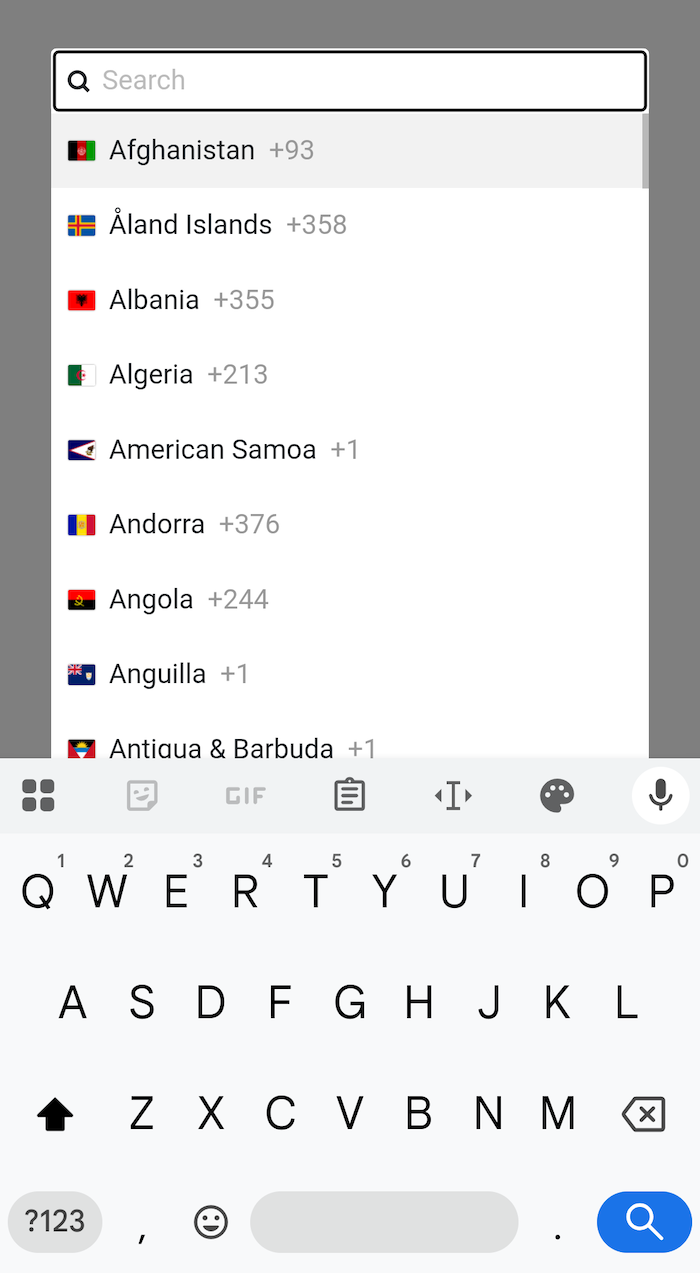Open the keyboard theme palette
This screenshot has height=1273, width=700.
click(x=557, y=796)
